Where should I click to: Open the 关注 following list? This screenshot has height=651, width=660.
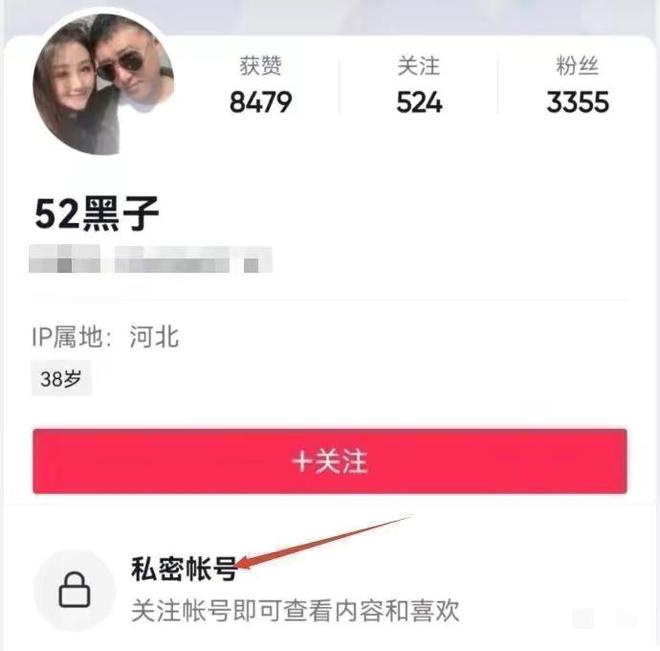pyautogui.click(x=418, y=86)
